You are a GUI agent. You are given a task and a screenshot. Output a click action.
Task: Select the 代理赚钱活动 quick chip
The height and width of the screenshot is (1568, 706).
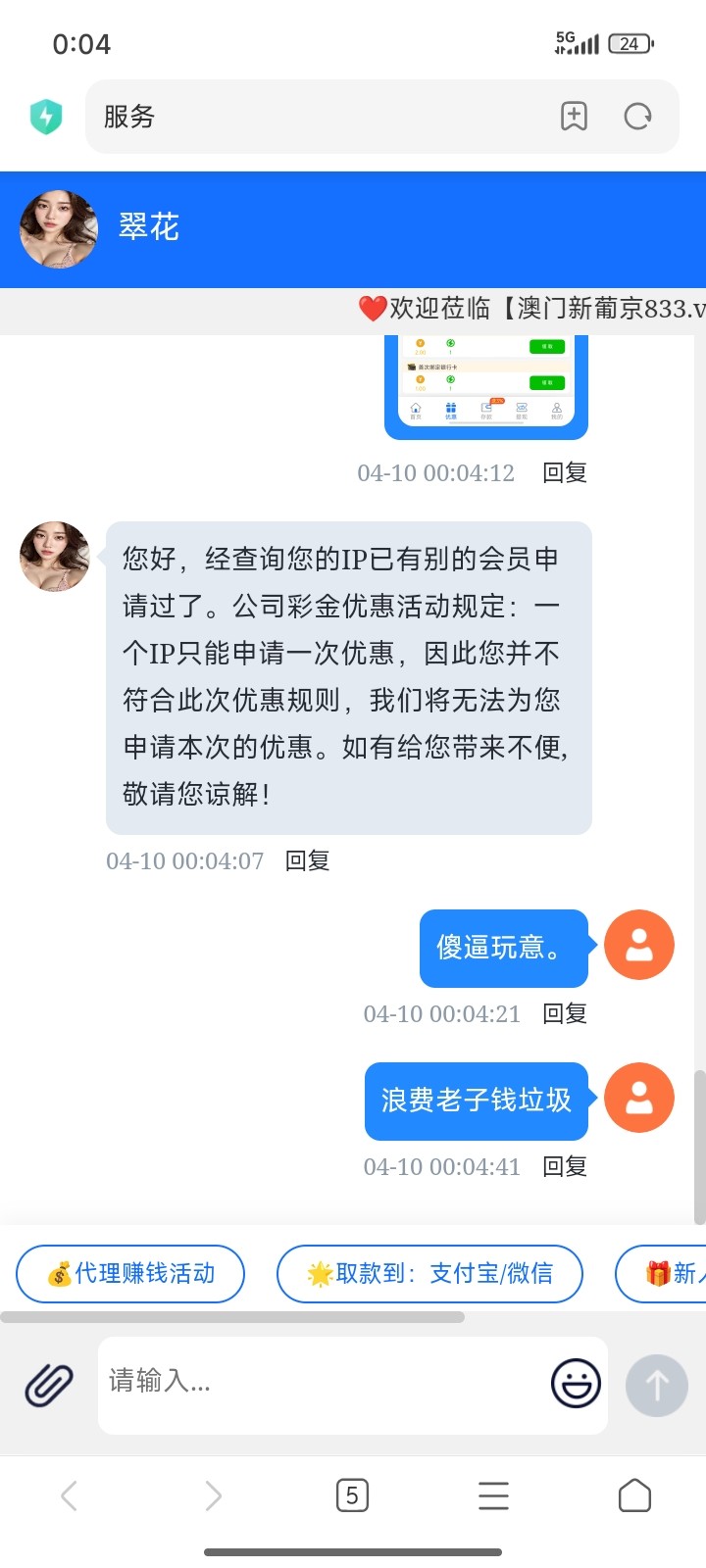(x=130, y=1274)
